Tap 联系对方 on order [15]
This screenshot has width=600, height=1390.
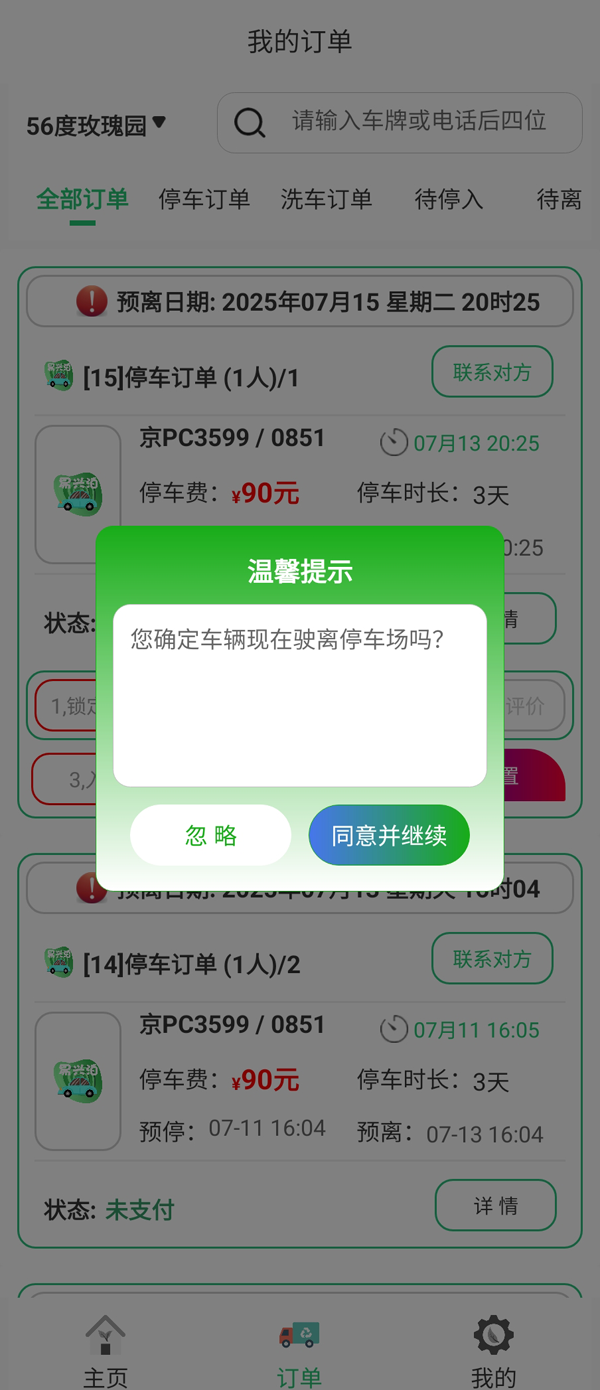coord(492,372)
